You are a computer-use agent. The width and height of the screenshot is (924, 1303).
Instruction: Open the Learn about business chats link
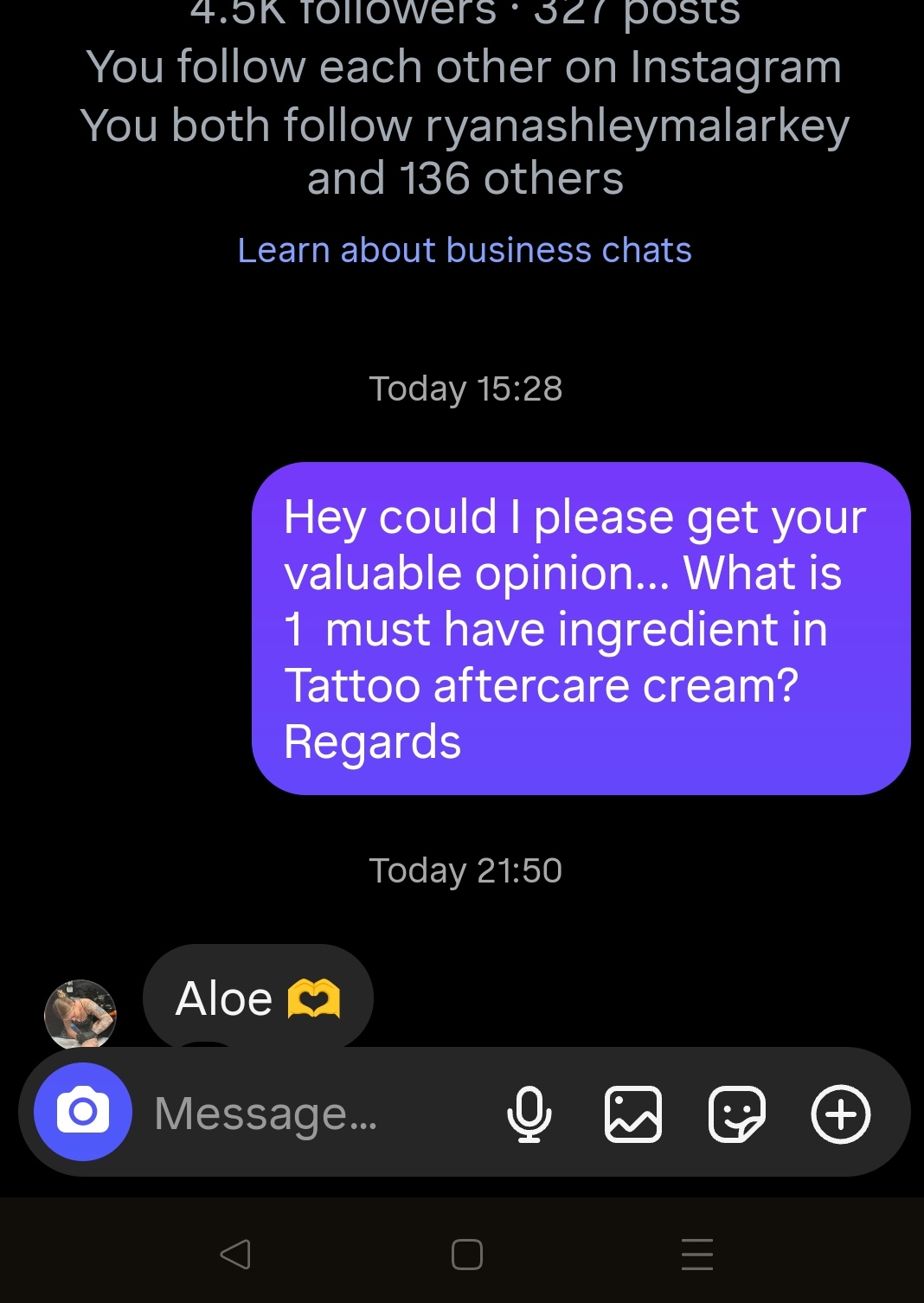[x=465, y=251]
